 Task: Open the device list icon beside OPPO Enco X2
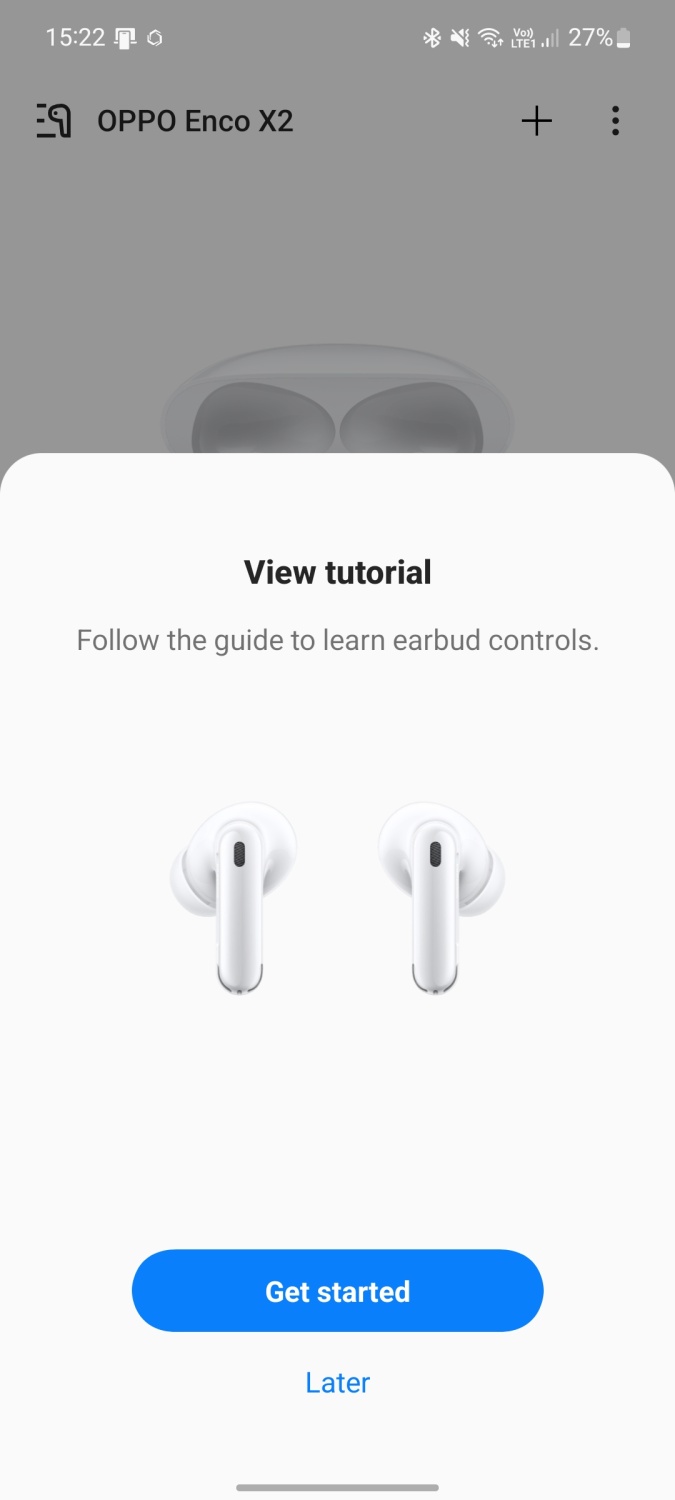[x=54, y=121]
